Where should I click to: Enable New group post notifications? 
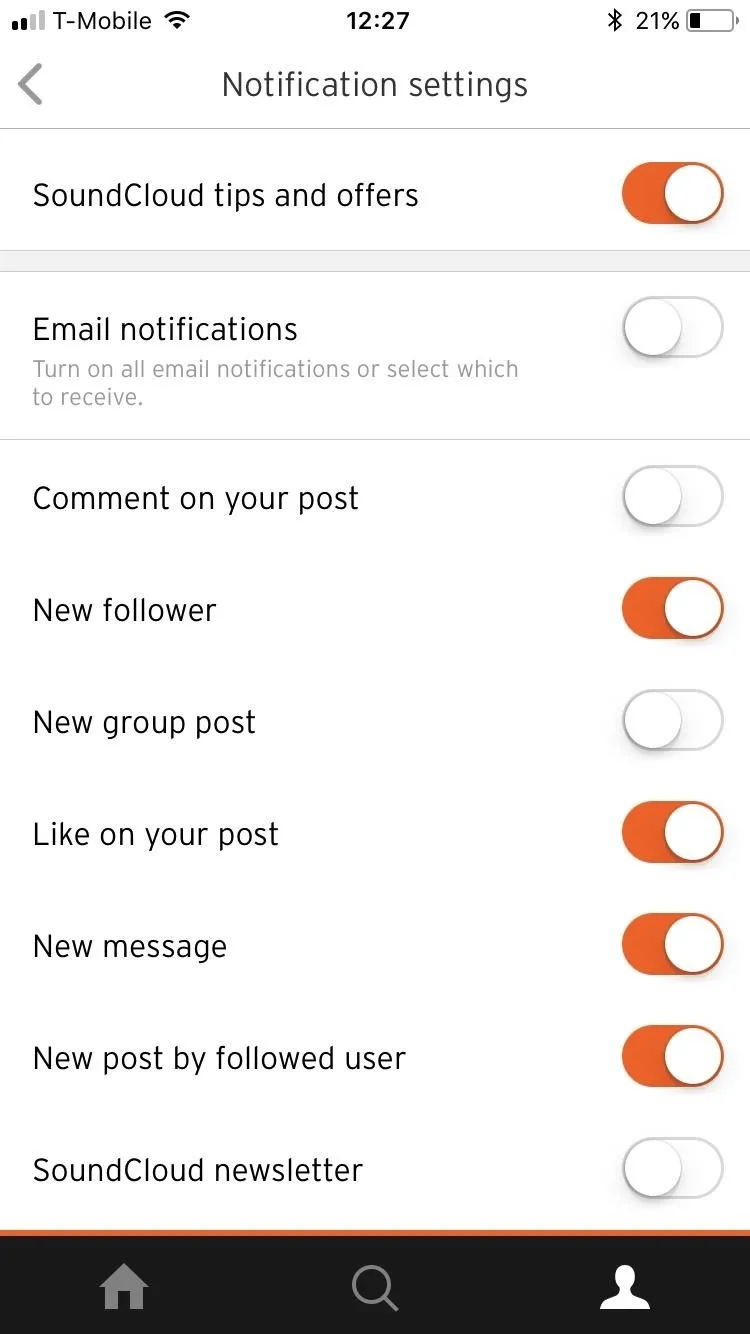(672, 721)
